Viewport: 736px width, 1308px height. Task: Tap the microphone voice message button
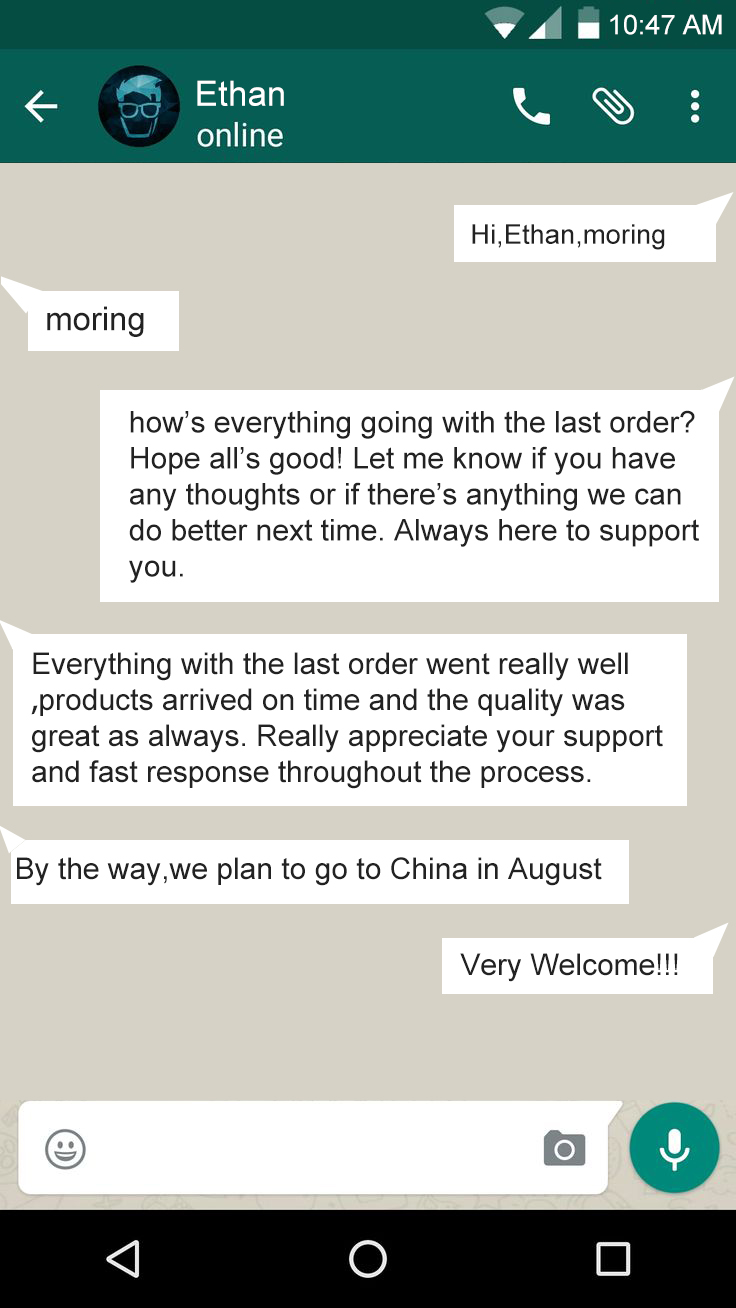coord(674,1148)
